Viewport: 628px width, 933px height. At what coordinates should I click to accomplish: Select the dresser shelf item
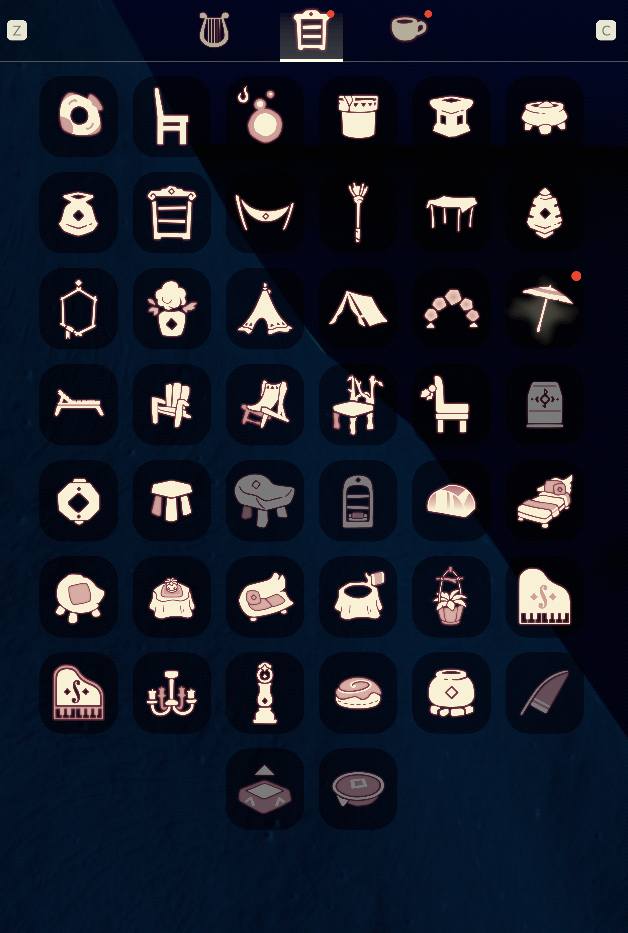click(x=171, y=212)
